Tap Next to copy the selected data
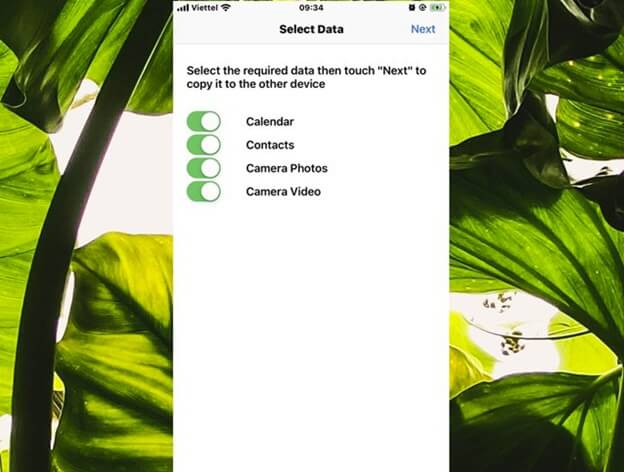624x472 pixels. point(422,29)
